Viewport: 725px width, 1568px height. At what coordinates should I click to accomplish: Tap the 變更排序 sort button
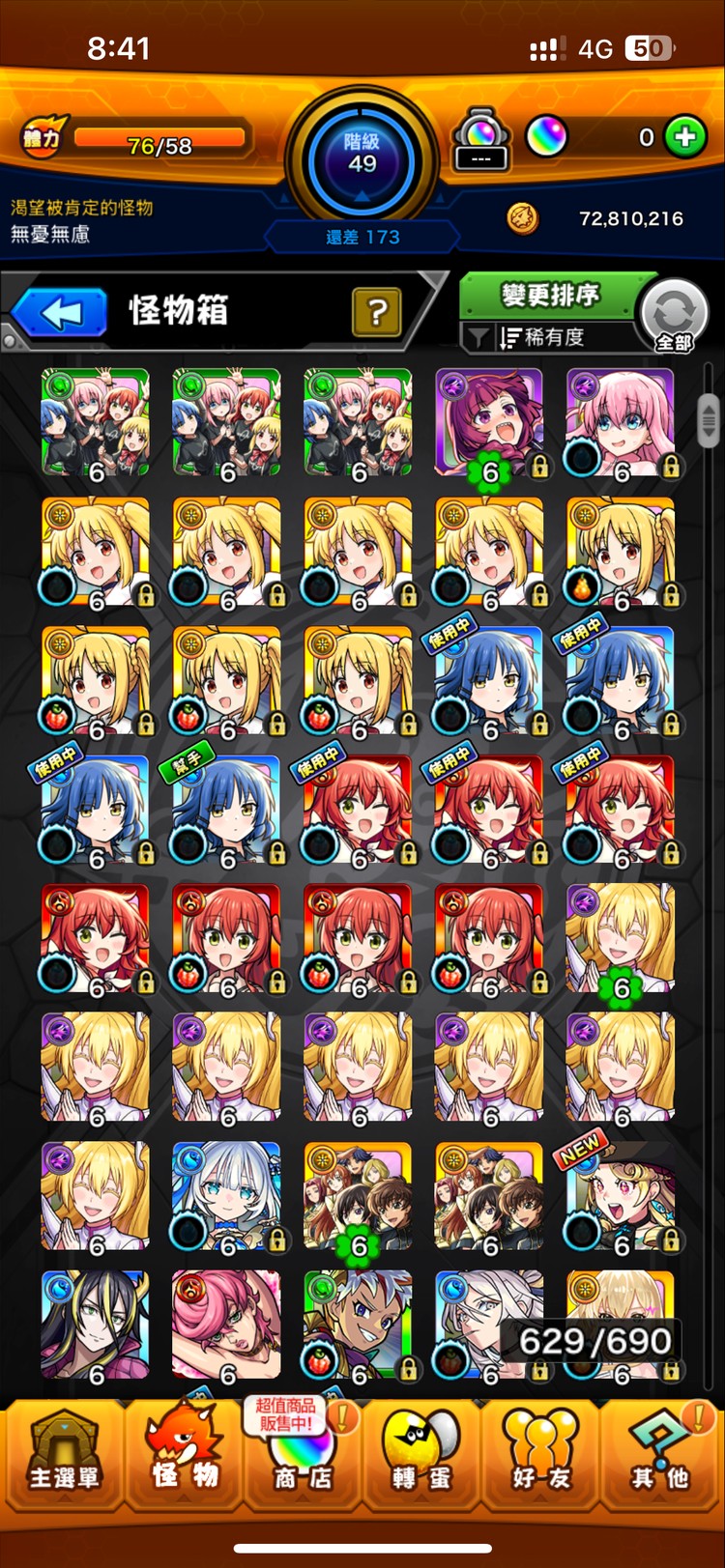[x=549, y=295]
